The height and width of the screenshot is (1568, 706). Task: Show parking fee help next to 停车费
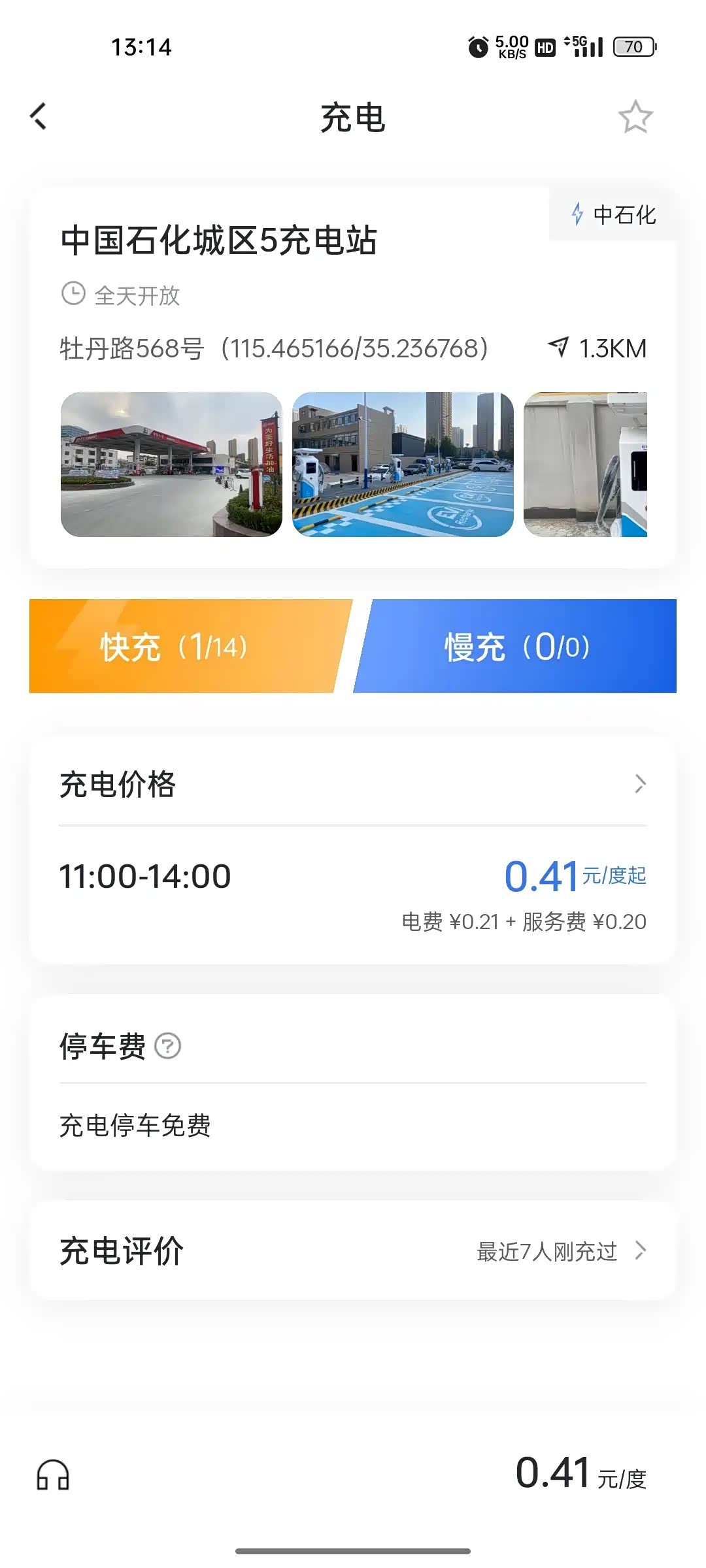coord(168,1046)
